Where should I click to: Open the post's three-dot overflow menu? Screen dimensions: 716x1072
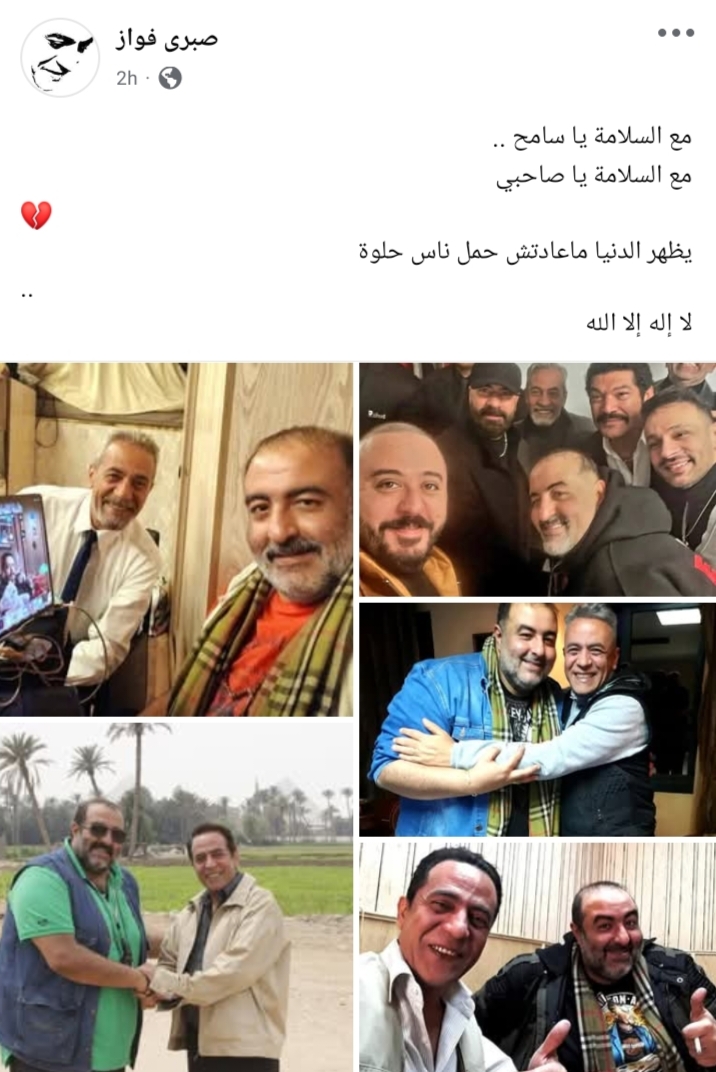tap(675, 33)
